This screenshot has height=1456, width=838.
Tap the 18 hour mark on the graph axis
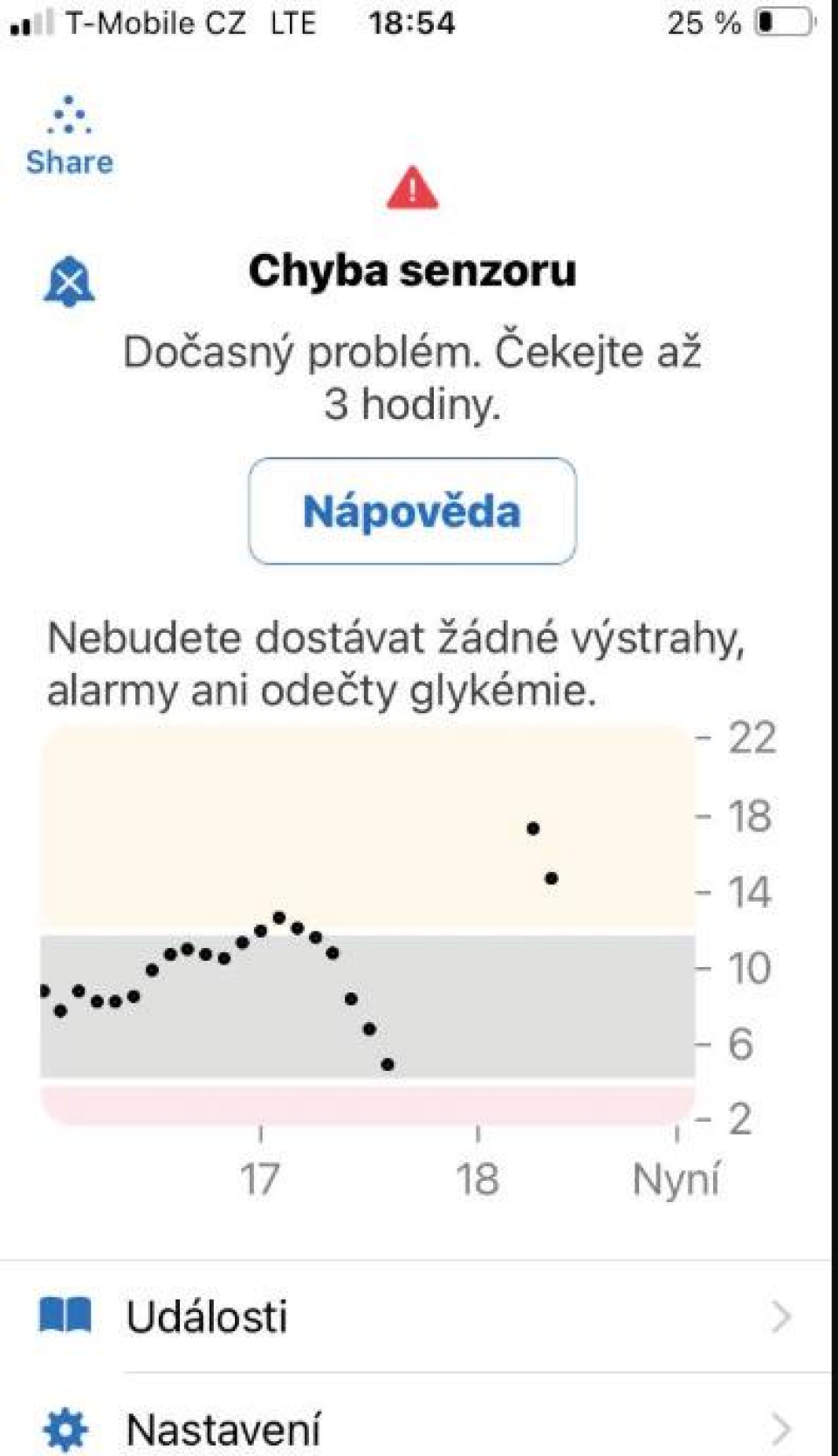click(x=478, y=1178)
